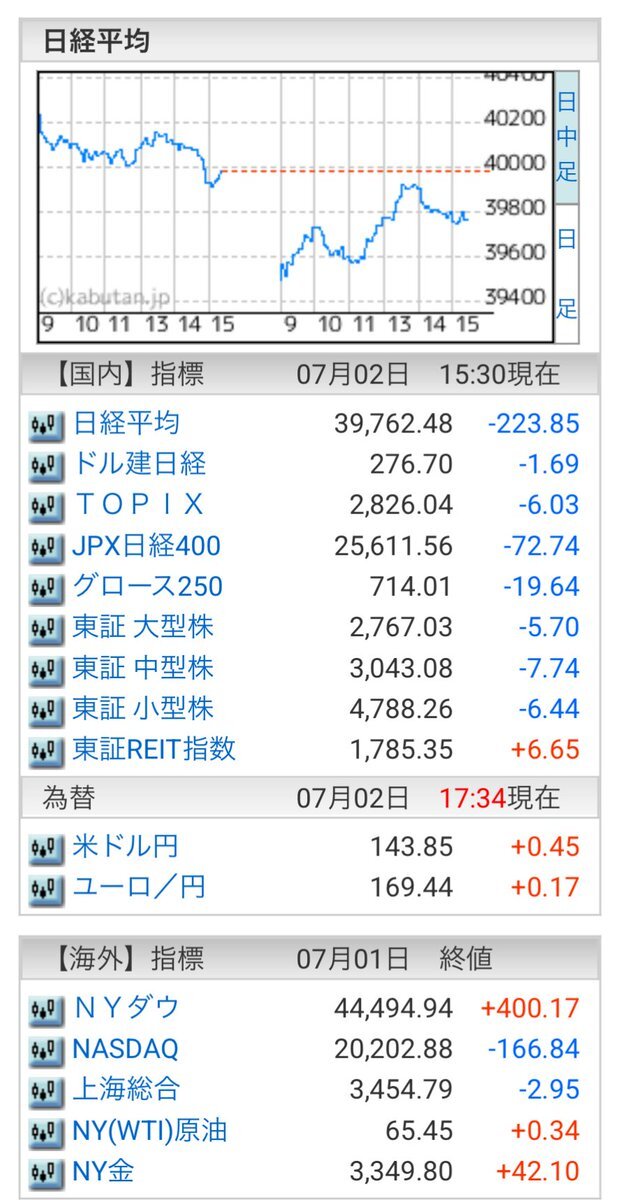The image size is (620, 1200).
Task: Open the 上海総合 link
Action: click(x=126, y=1089)
